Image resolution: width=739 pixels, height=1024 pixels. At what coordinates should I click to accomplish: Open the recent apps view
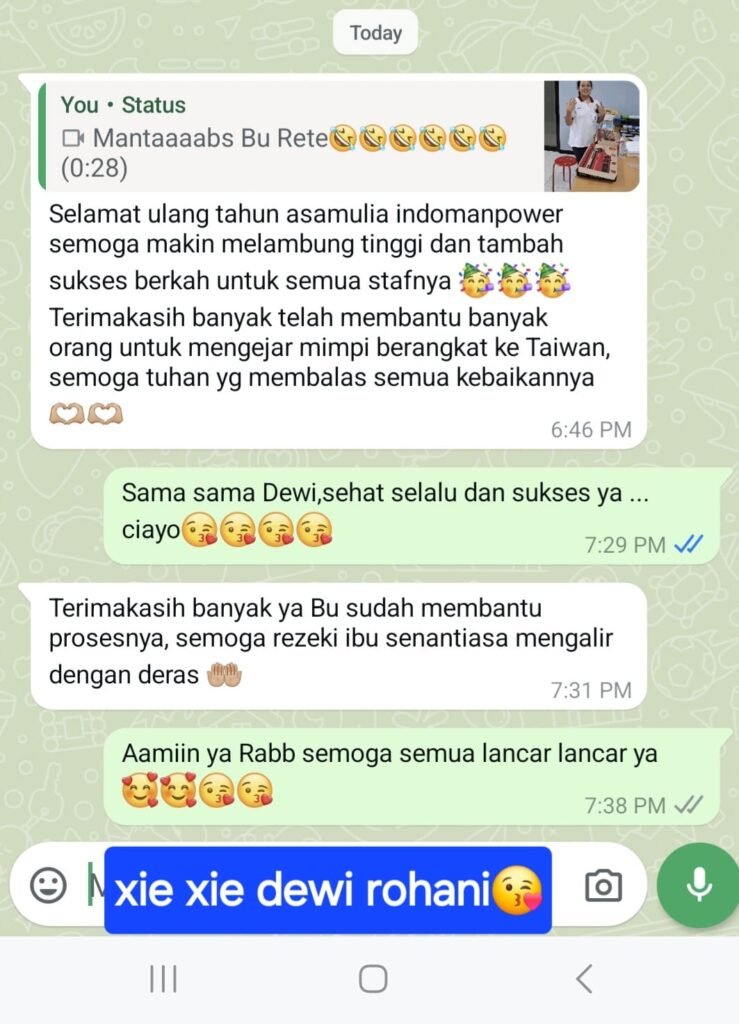162,979
